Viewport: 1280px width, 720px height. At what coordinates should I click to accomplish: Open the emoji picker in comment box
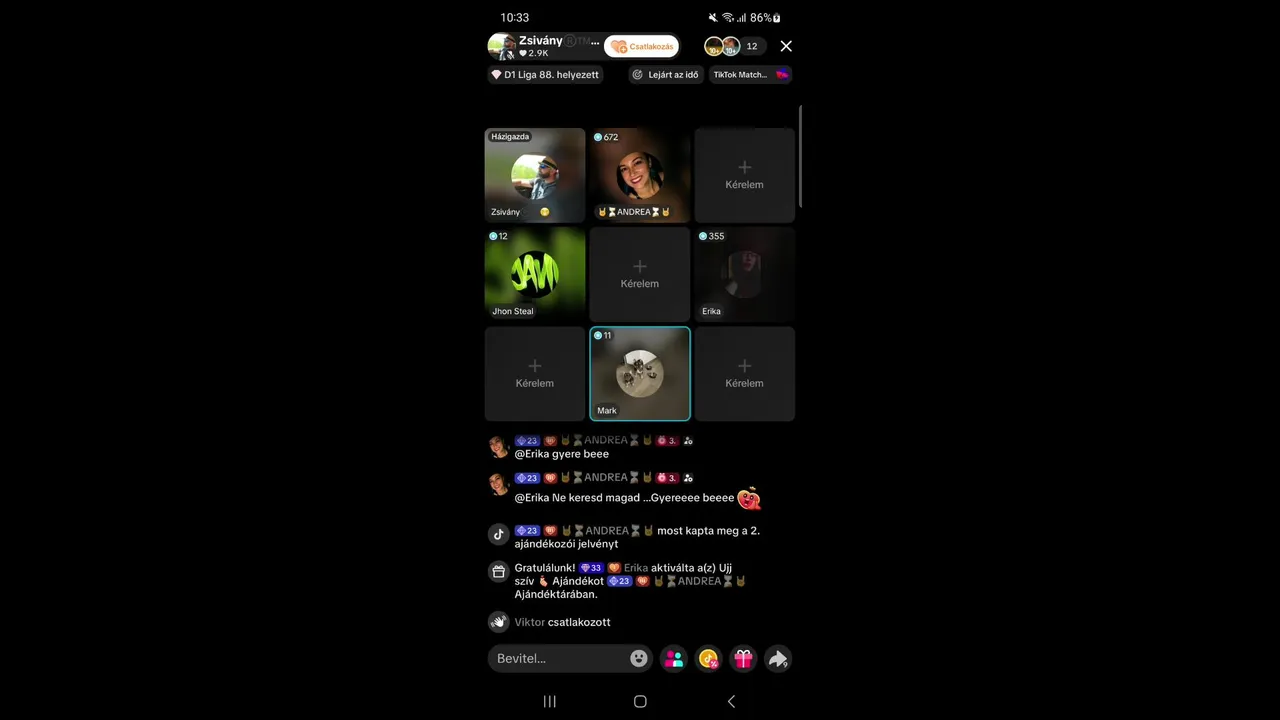point(639,658)
